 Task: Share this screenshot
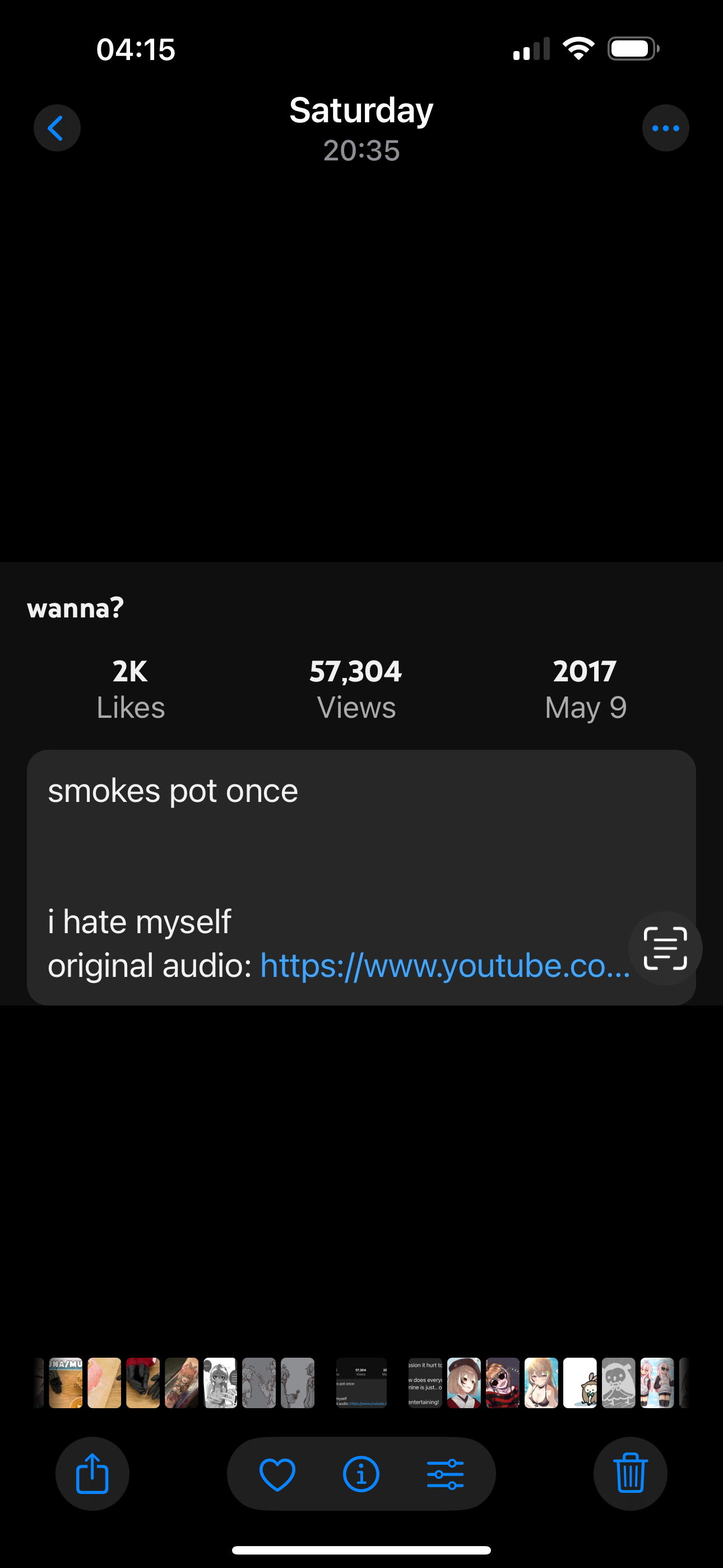point(92,1474)
